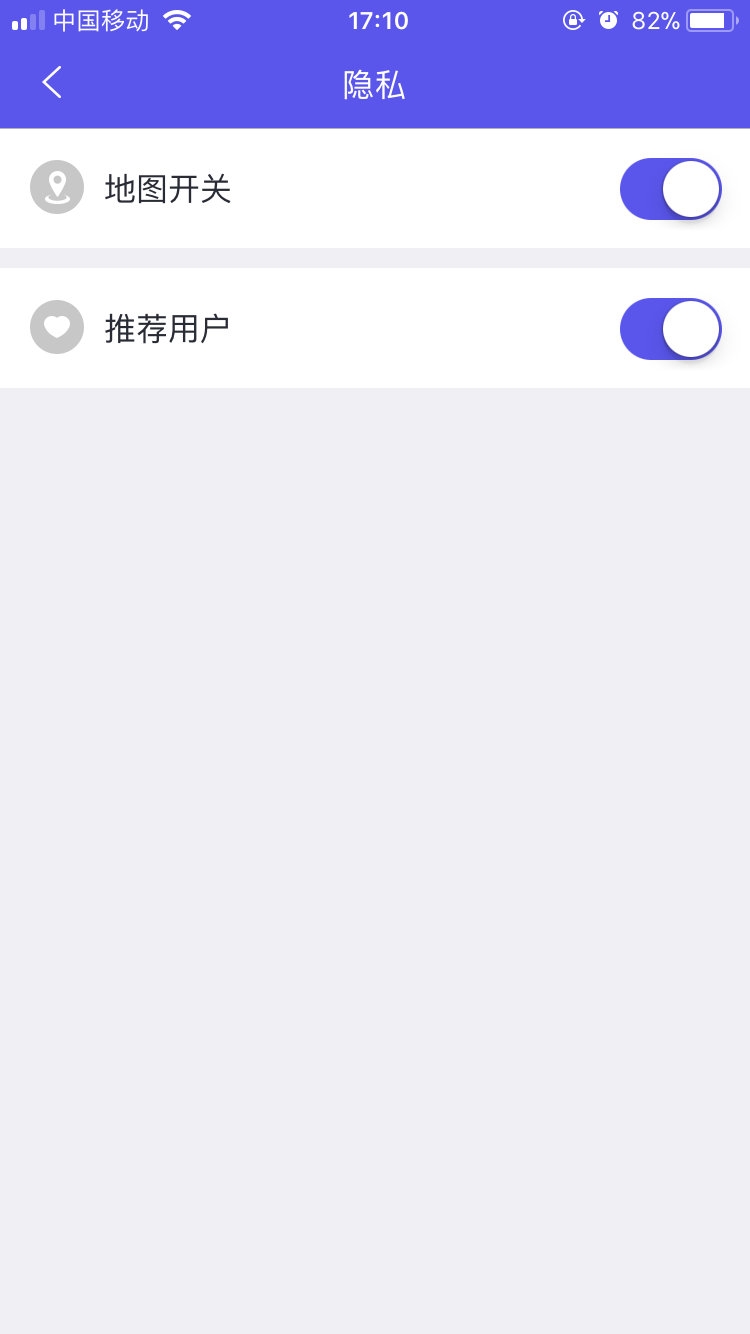
Task: Click the battery indicator icon
Action: (x=710, y=19)
